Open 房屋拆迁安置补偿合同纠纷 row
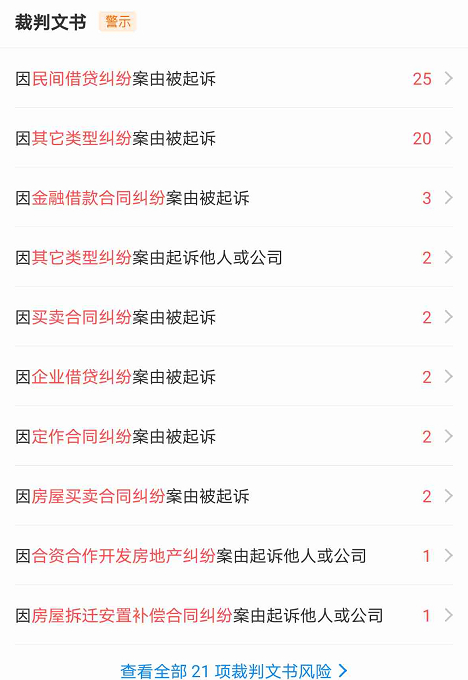 click(234, 615)
